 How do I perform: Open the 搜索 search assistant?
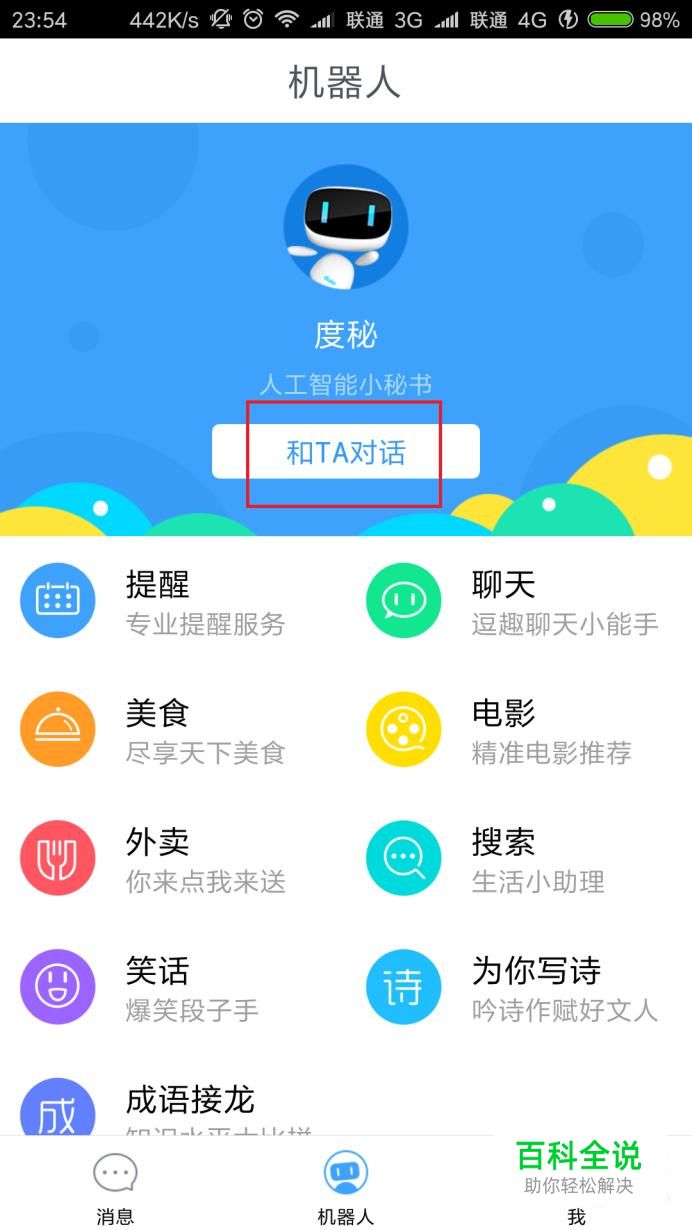coord(519,859)
